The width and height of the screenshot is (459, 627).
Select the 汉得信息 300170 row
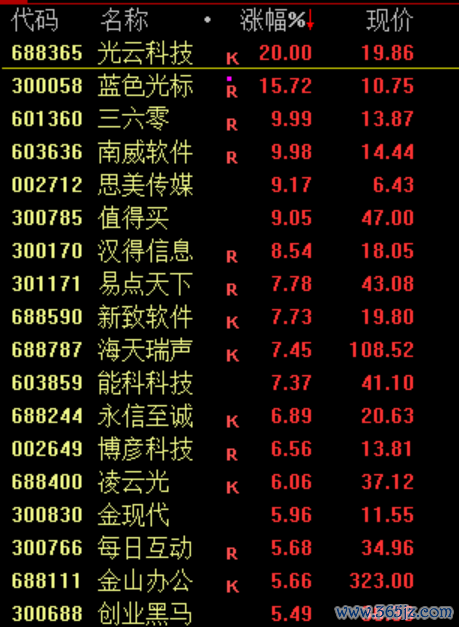pos(230,251)
